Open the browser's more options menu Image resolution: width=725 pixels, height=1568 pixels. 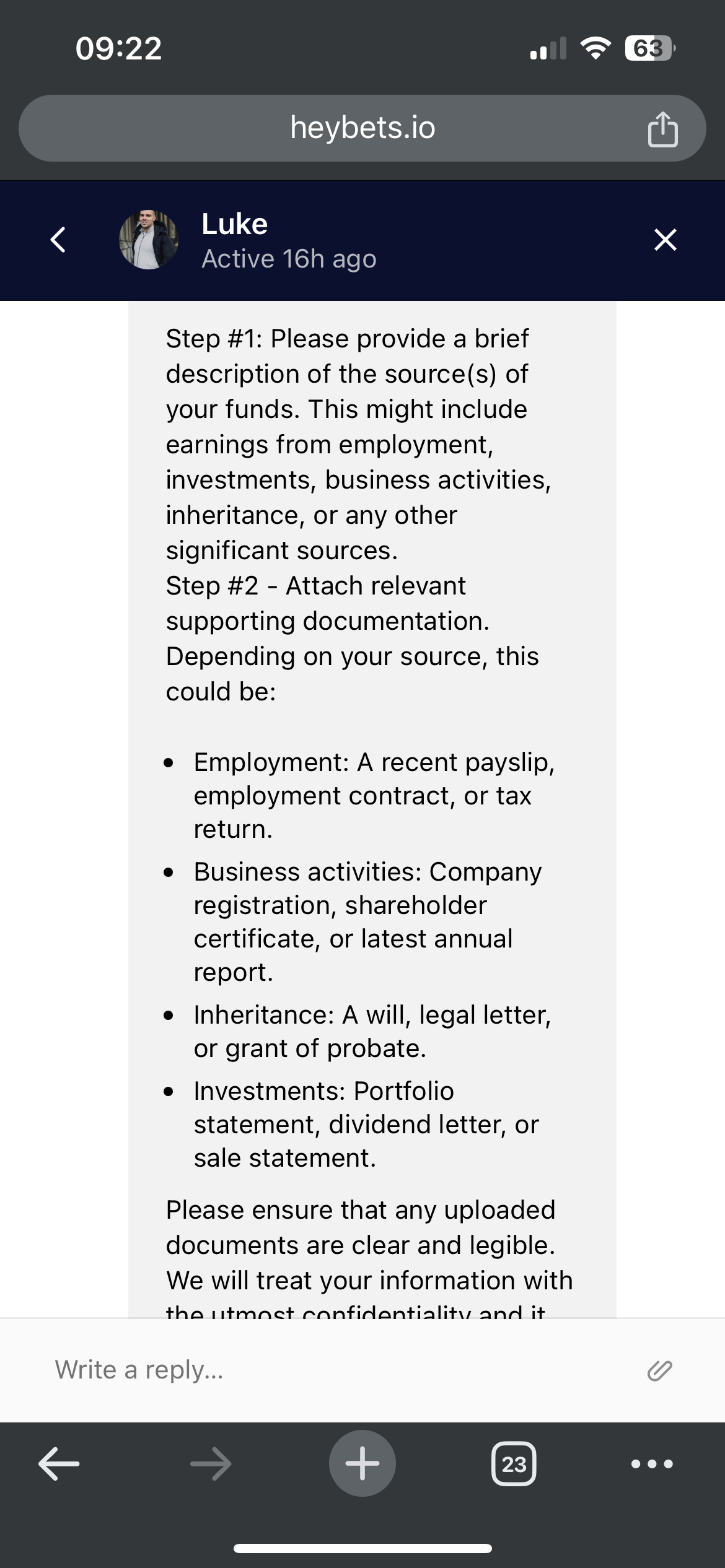[x=651, y=1464]
